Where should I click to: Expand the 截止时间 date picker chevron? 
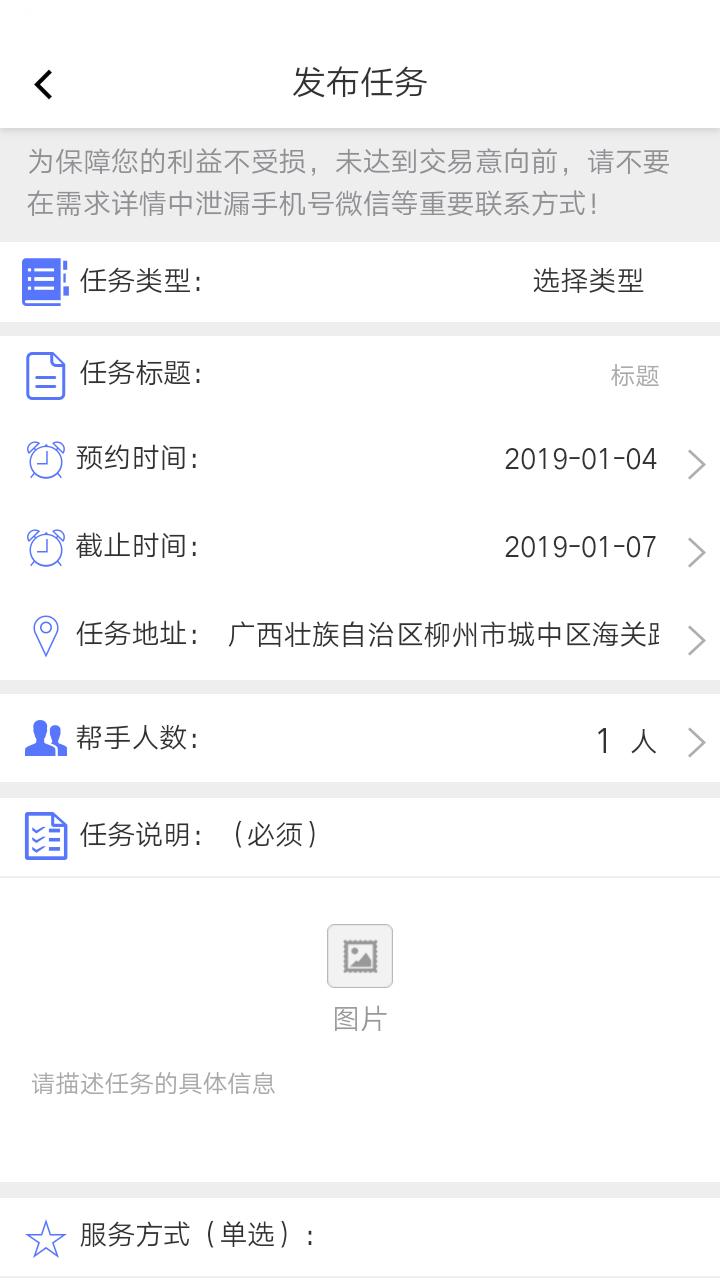pos(697,552)
